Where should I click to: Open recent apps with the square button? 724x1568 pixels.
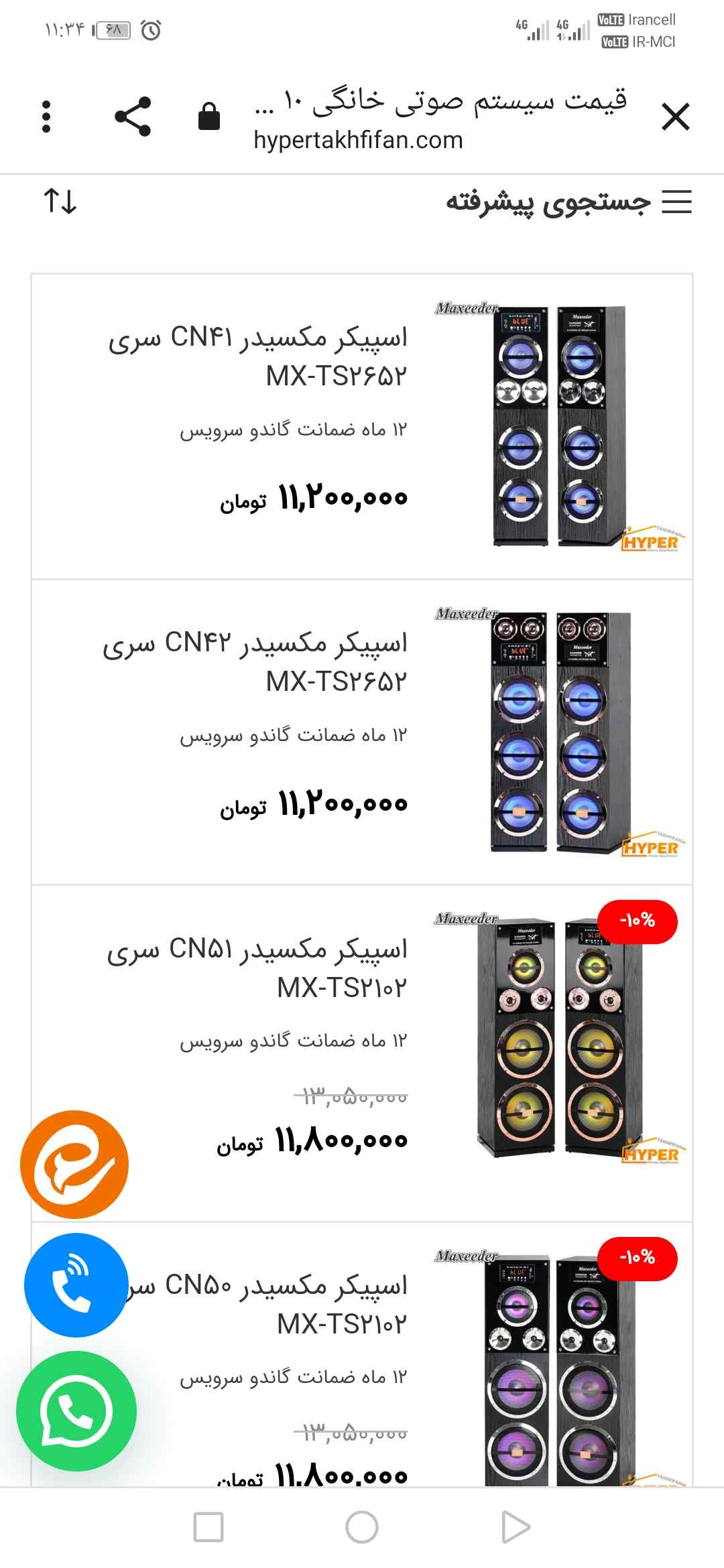pos(208,1528)
